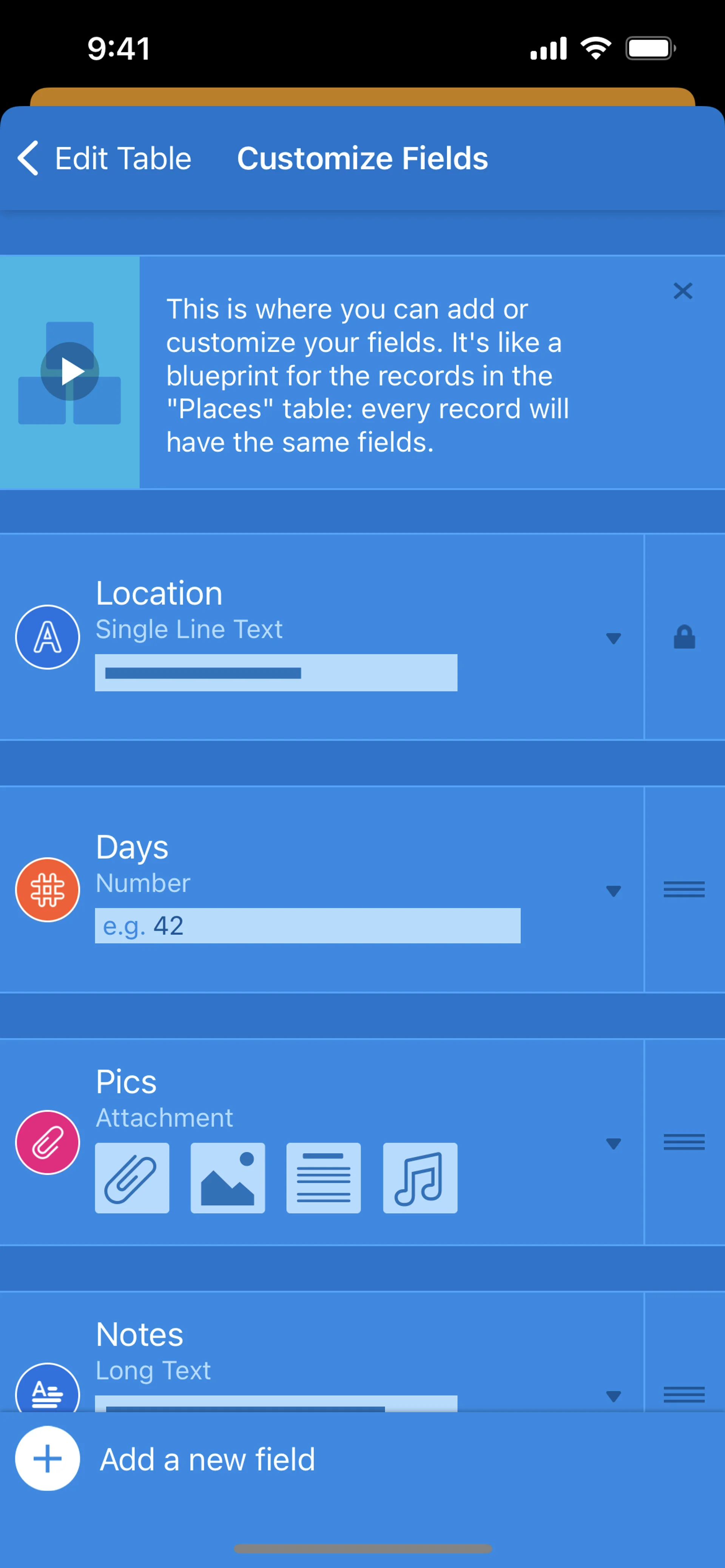
Task: Tap the reorder handle for Pics
Action: coord(683,1142)
